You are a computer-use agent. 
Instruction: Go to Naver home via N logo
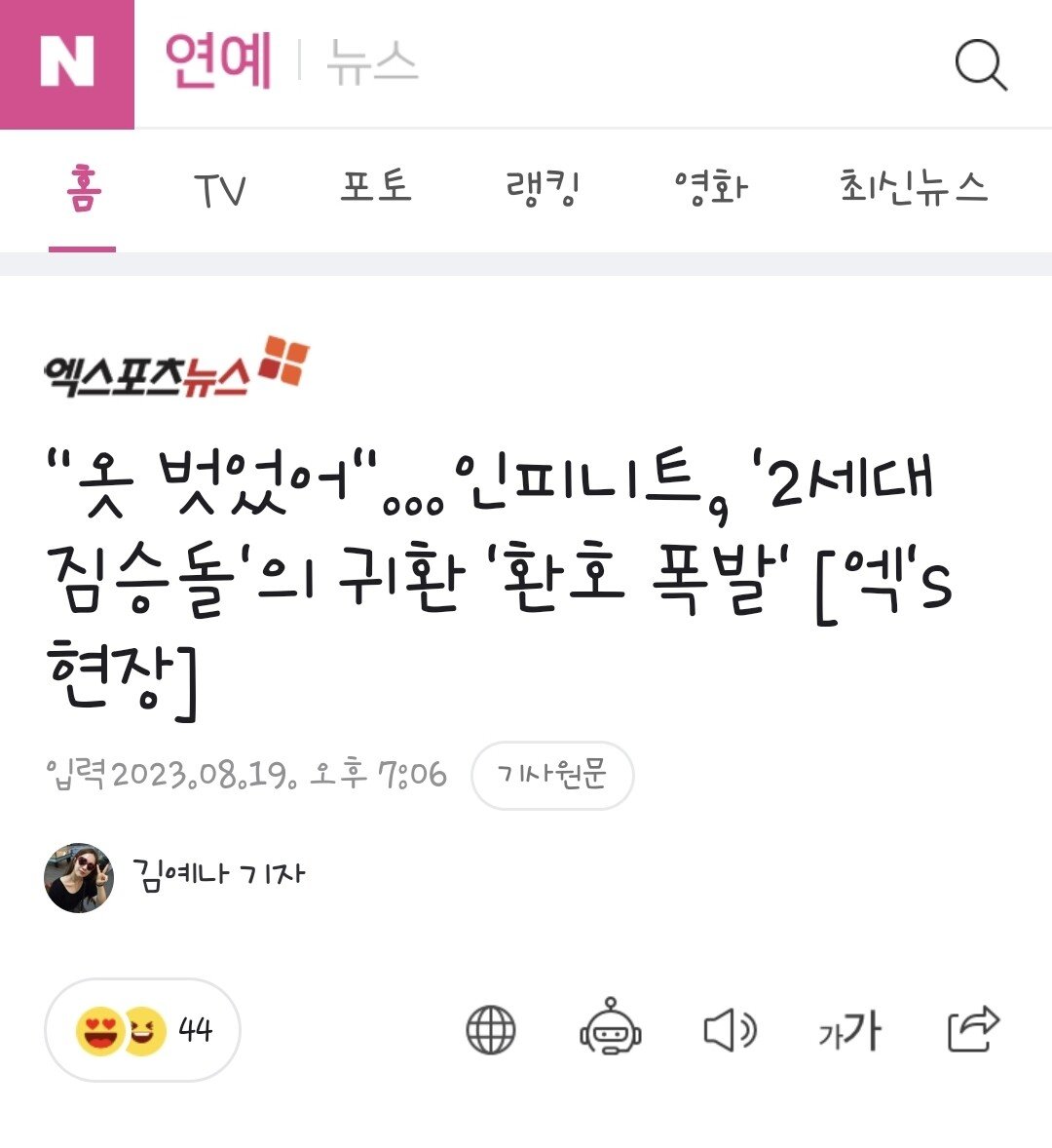pos(66,64)
